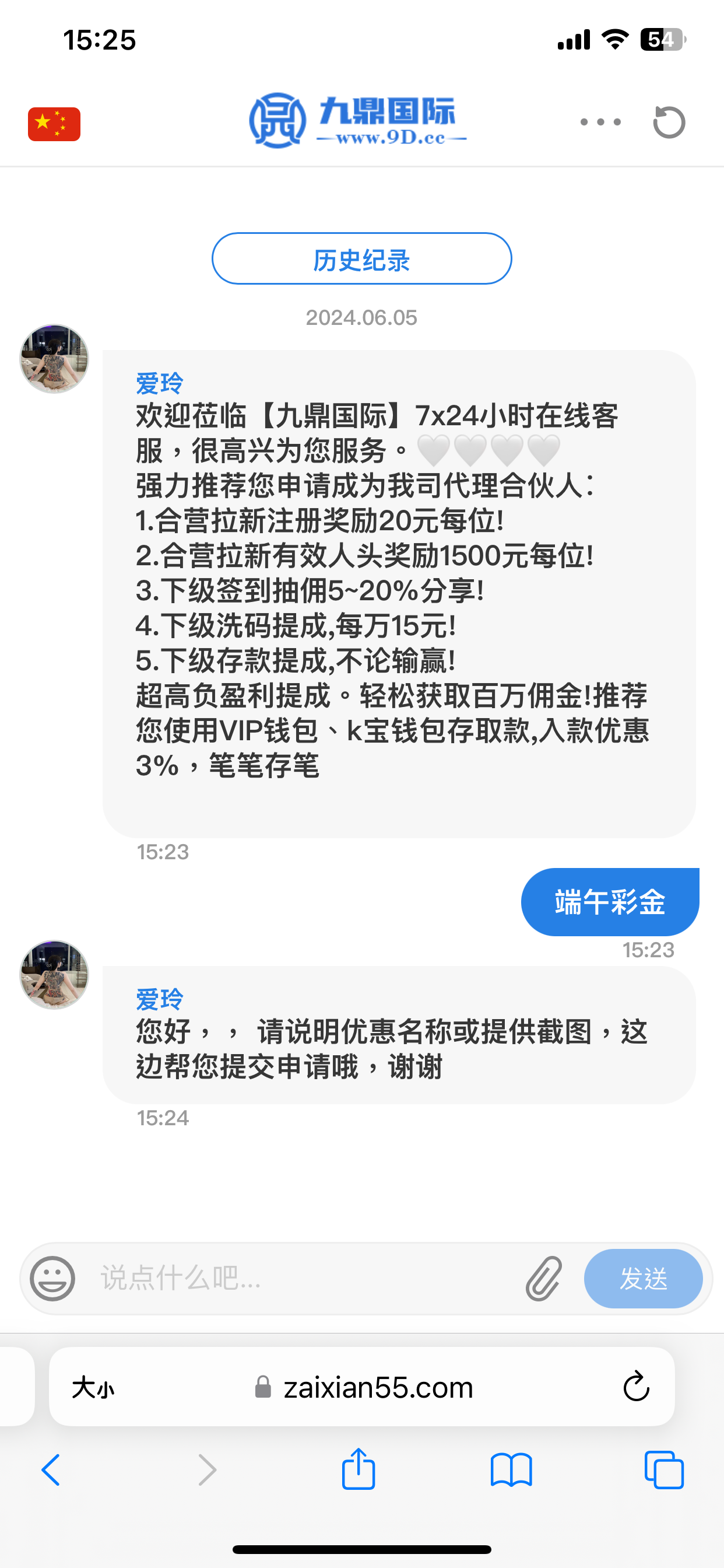724x1568 pixels.
Task: Open Safari bookmarks
Action: [511, 1470]
